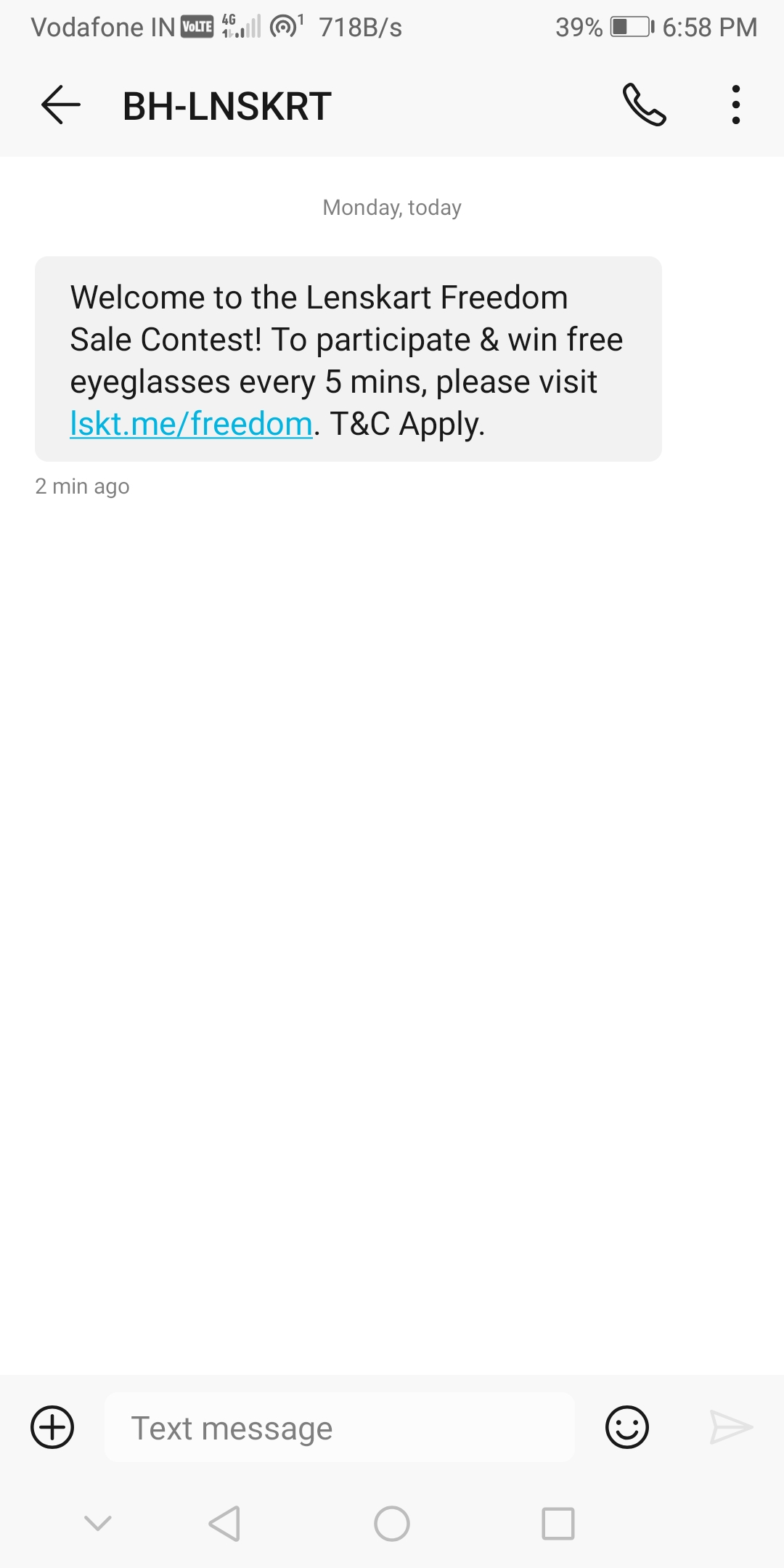The image size is (784, 1568).
Task: Send the message with arrow icon
Action: [730, 1427]
